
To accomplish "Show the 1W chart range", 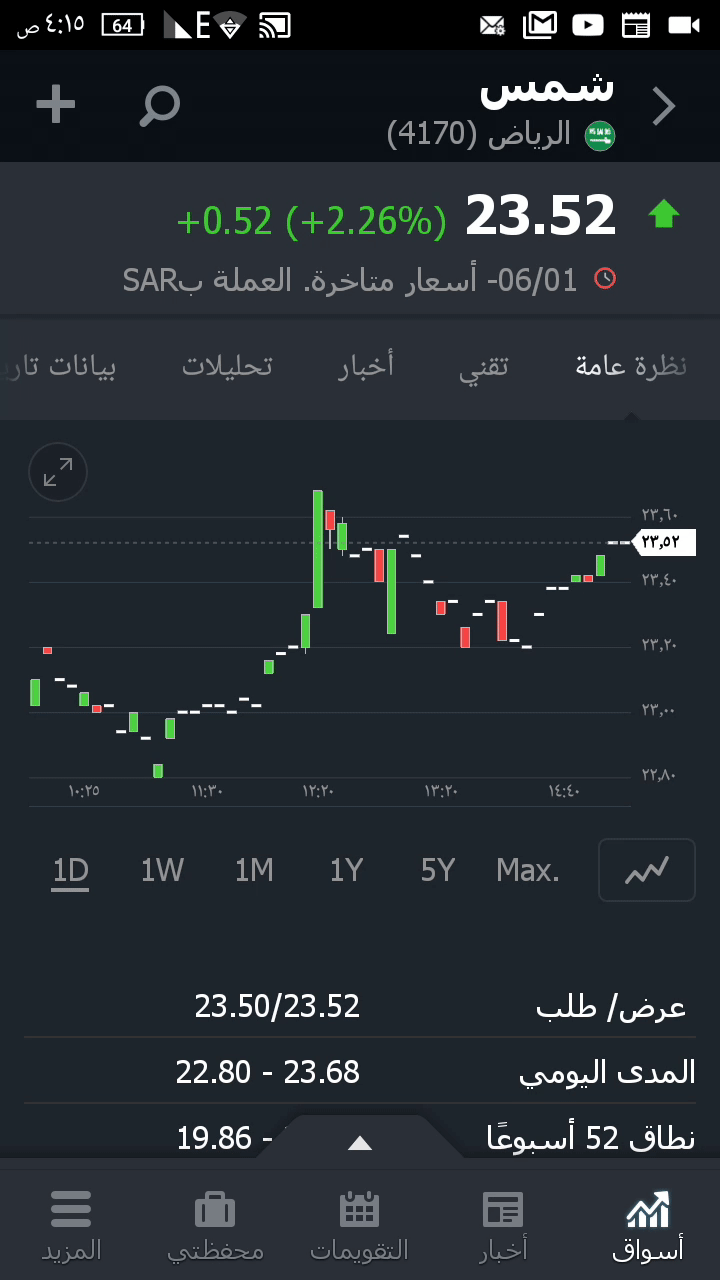I will 162,871.
